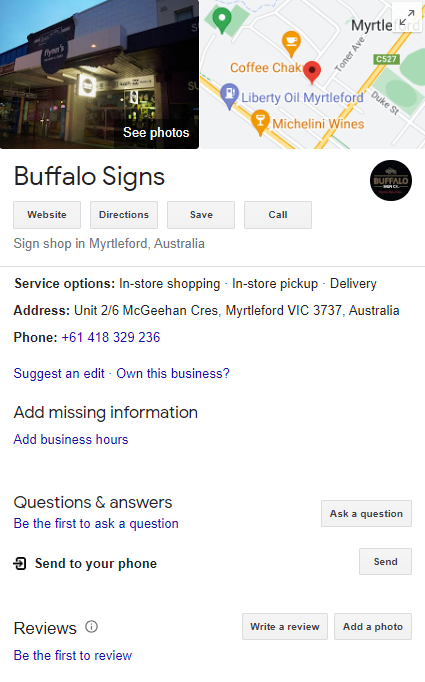
Task: Open the Buffalo Signs website
Action: [x=47, y=215]
